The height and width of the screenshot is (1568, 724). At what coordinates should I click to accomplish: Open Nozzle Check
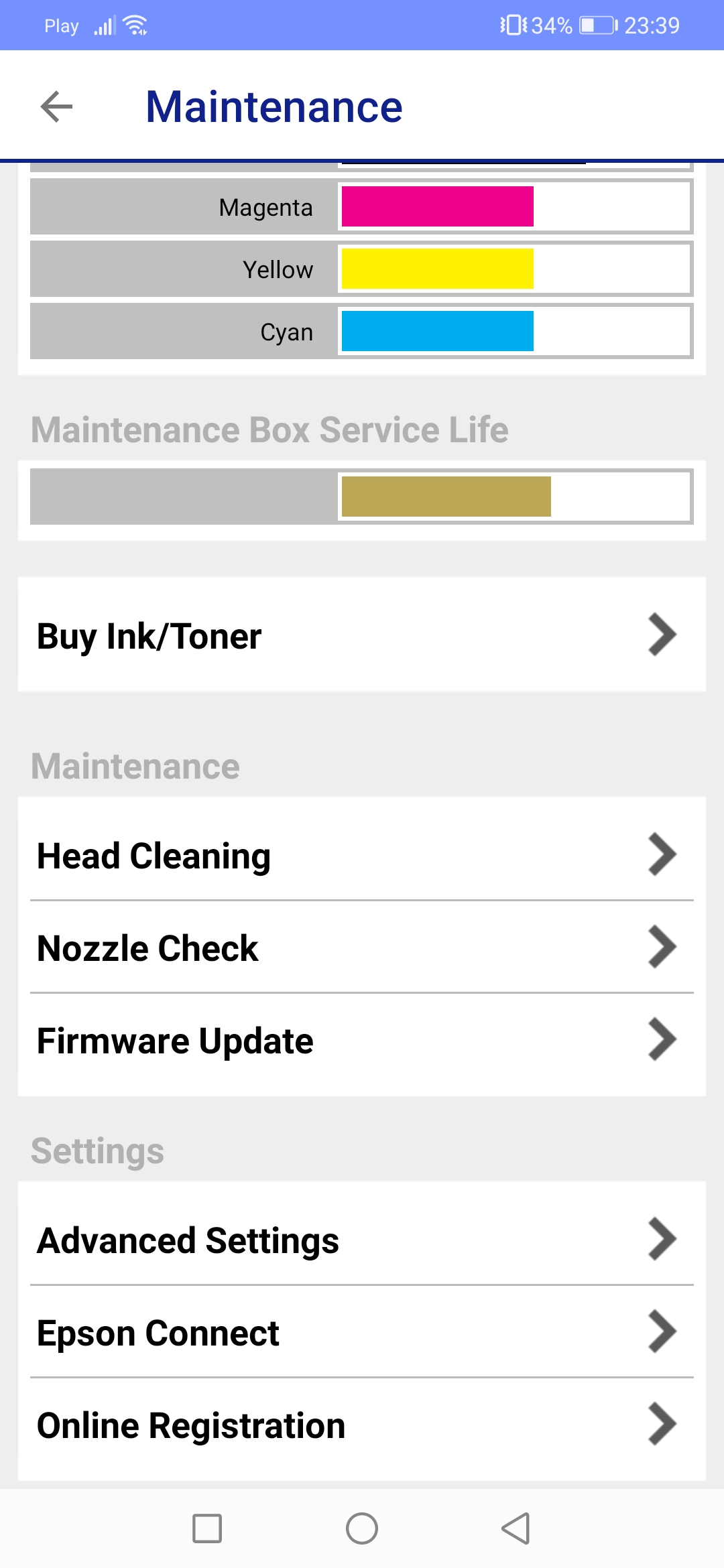coord(362,948)
